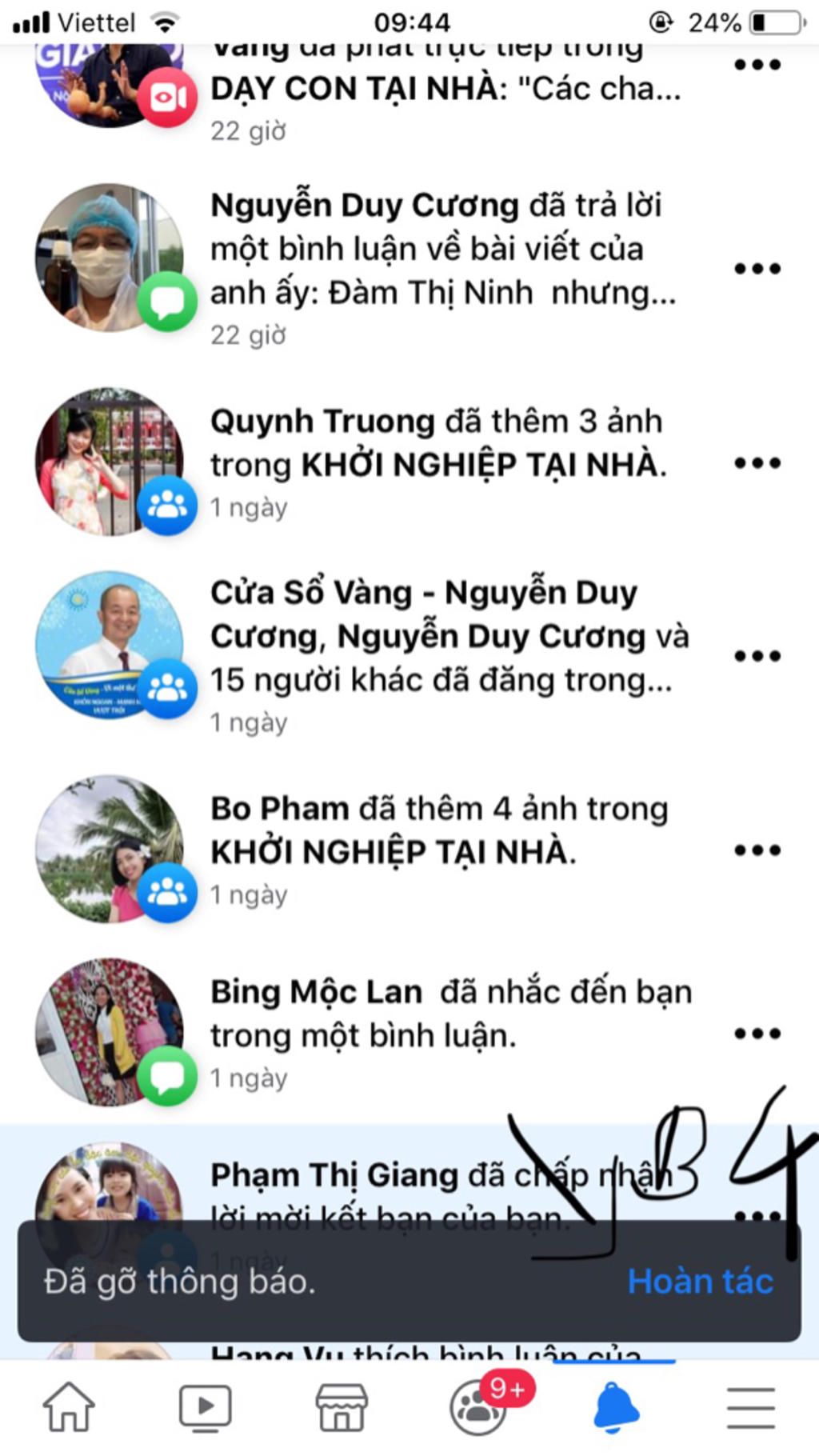Open the hamburger menu tab
The image size is (819, 1456).
point(750,1407)
